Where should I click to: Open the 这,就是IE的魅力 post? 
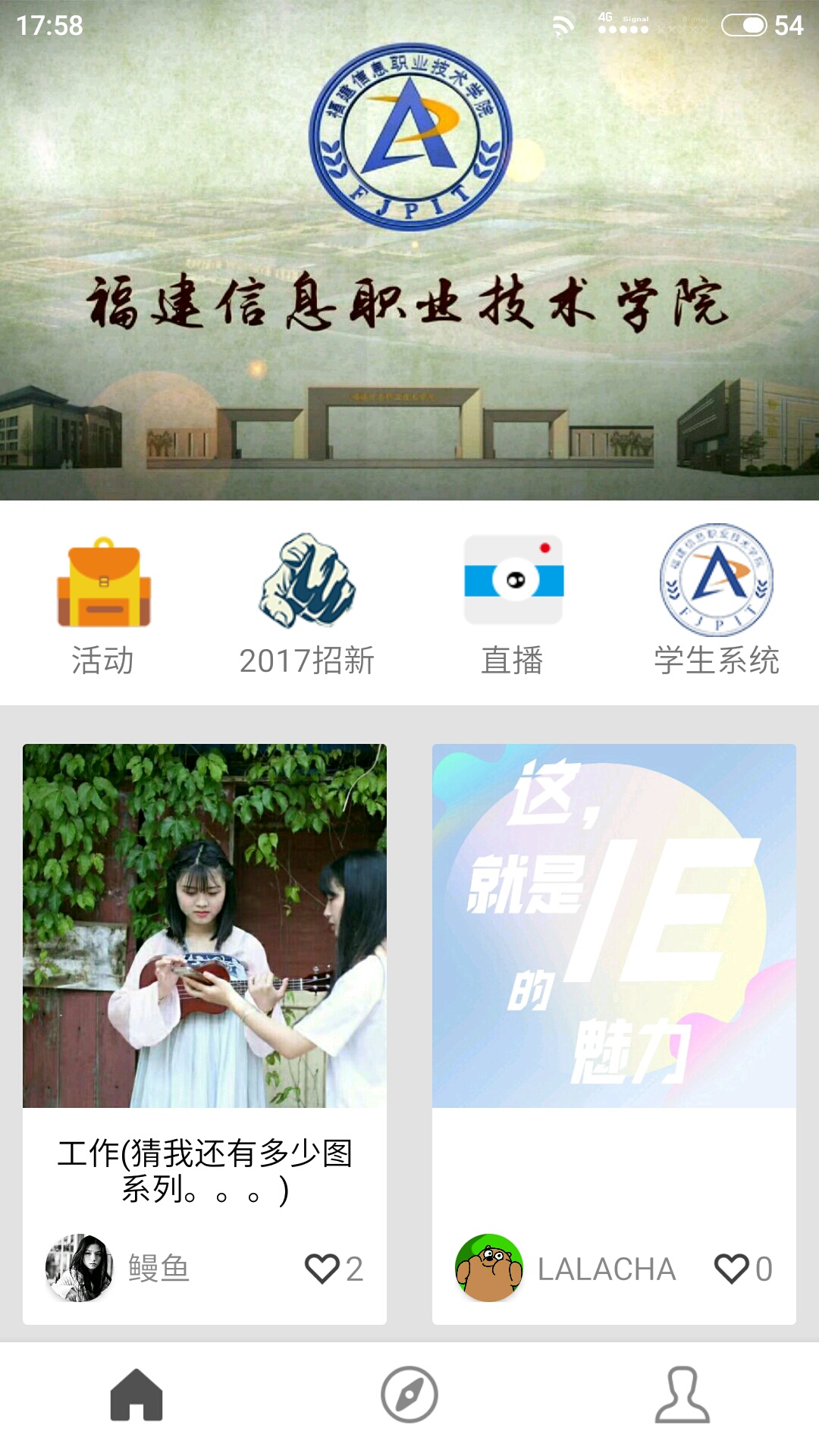pos(613,925)
